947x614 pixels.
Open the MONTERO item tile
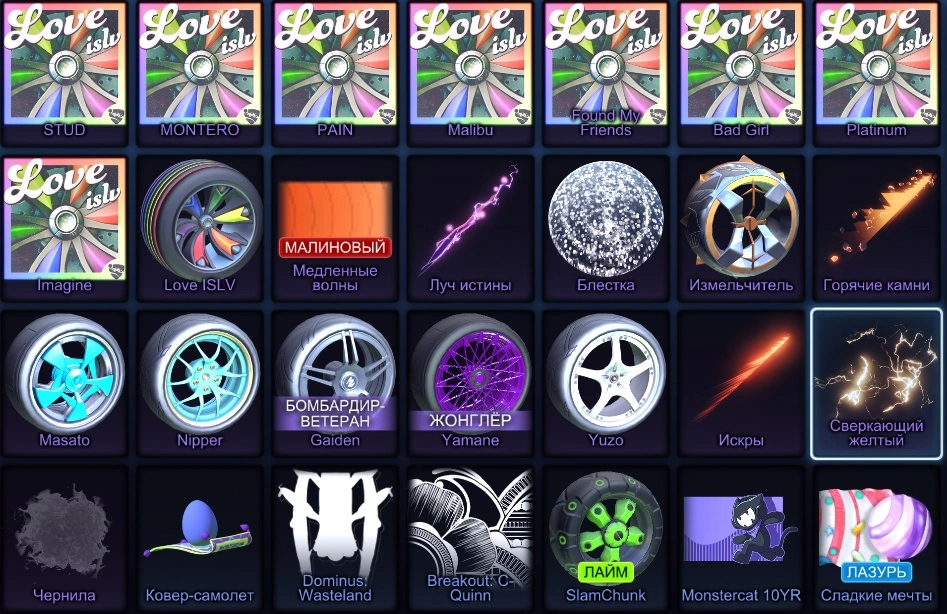coord(200,70)
